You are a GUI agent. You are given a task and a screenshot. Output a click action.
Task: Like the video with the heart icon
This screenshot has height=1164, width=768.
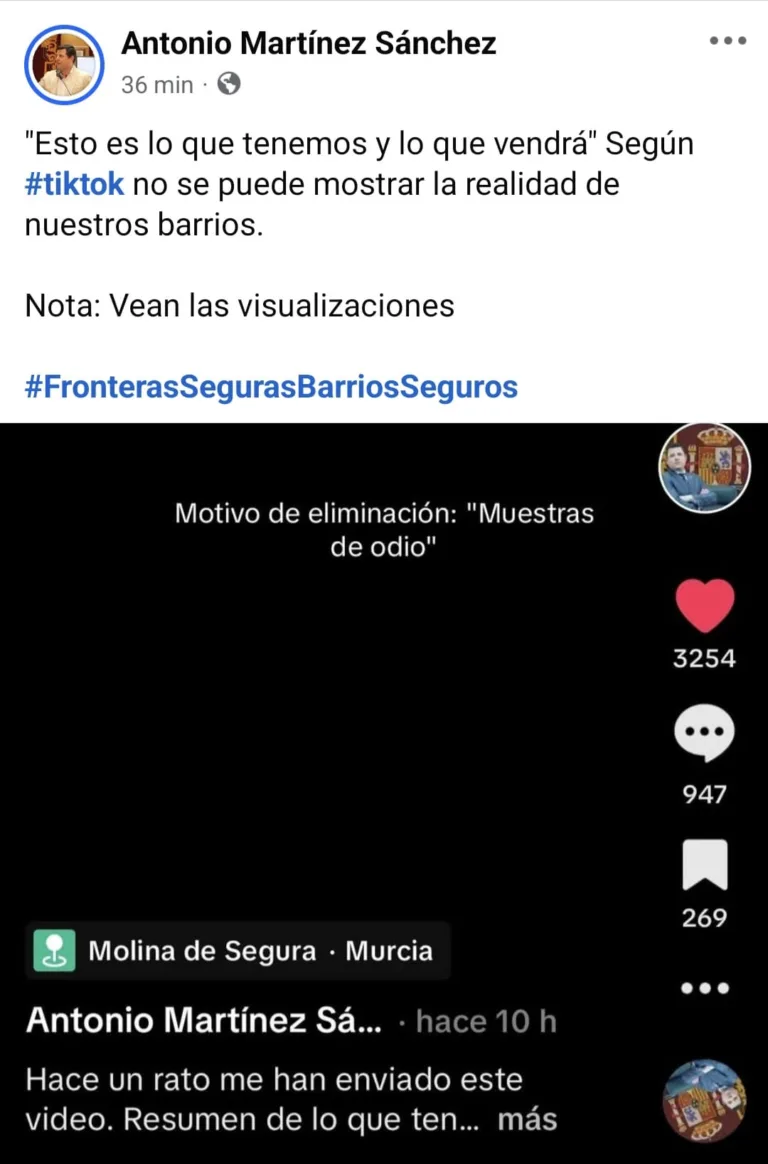704,604
